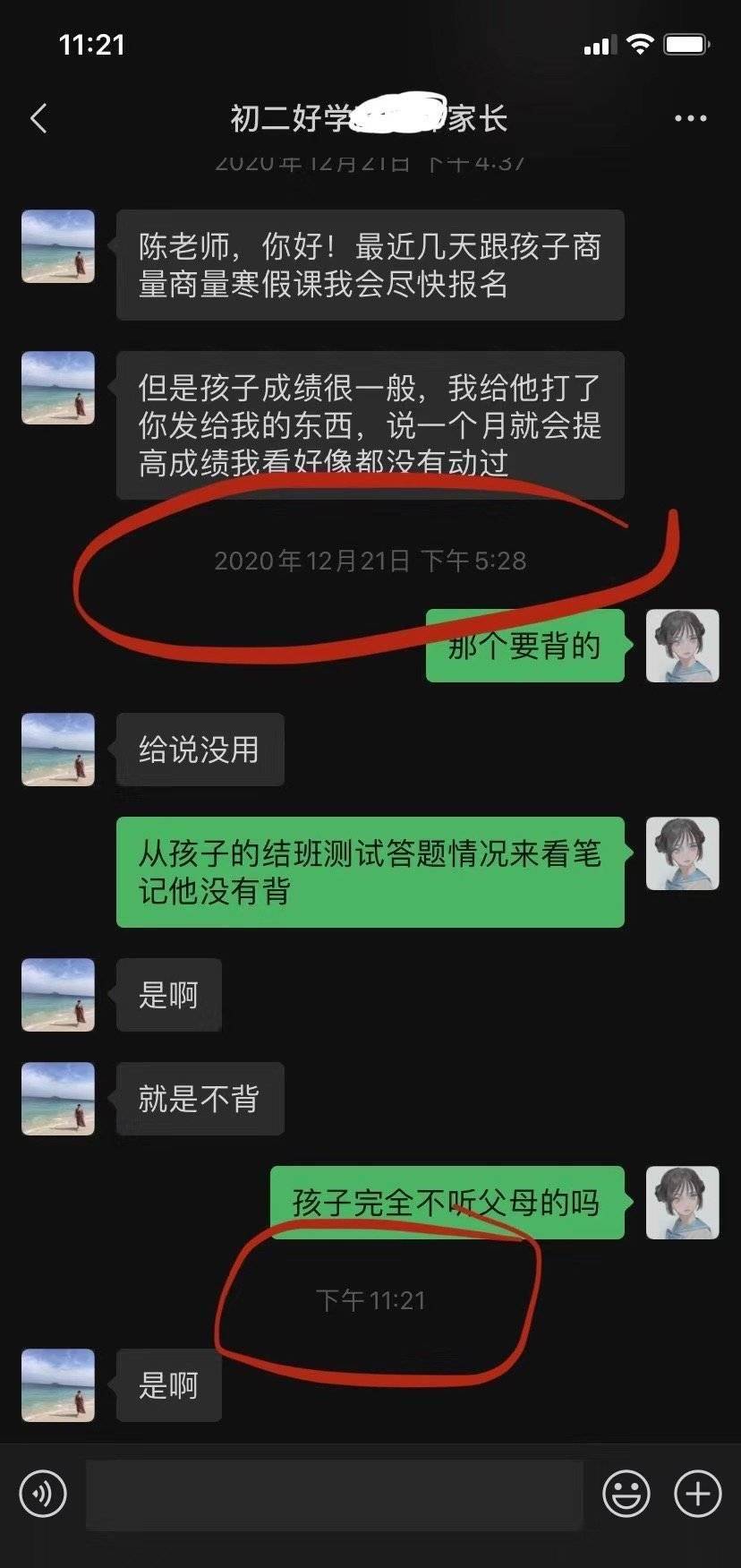Go back from the chat
Image resolution: width=741 pixels, height=1568 pixels.
pos(38,118)
